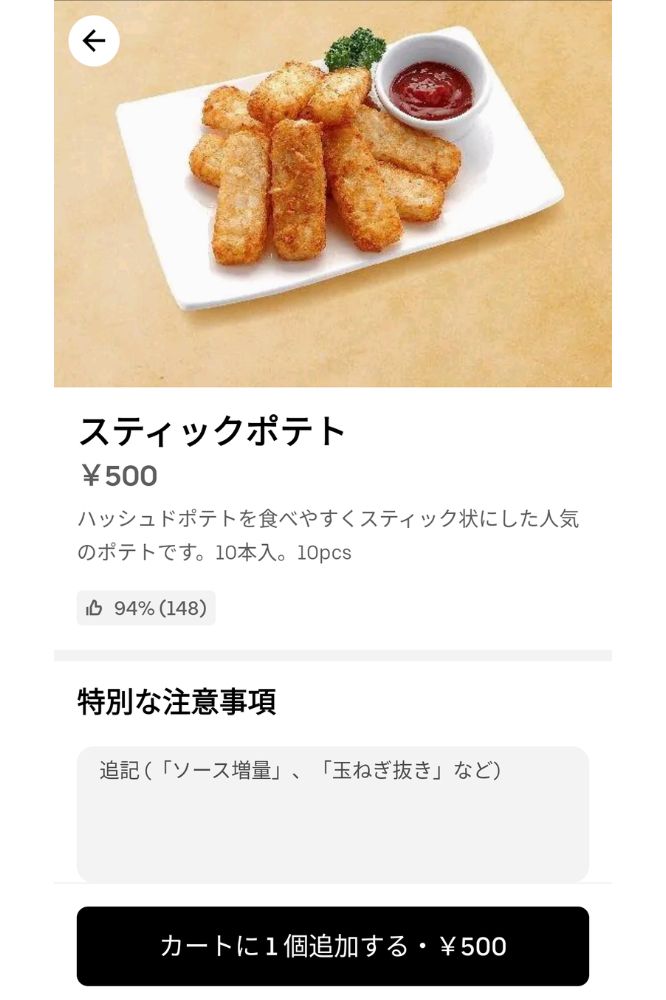
Task: Tap the special instructions note field
Action: [x=332, y=814]
